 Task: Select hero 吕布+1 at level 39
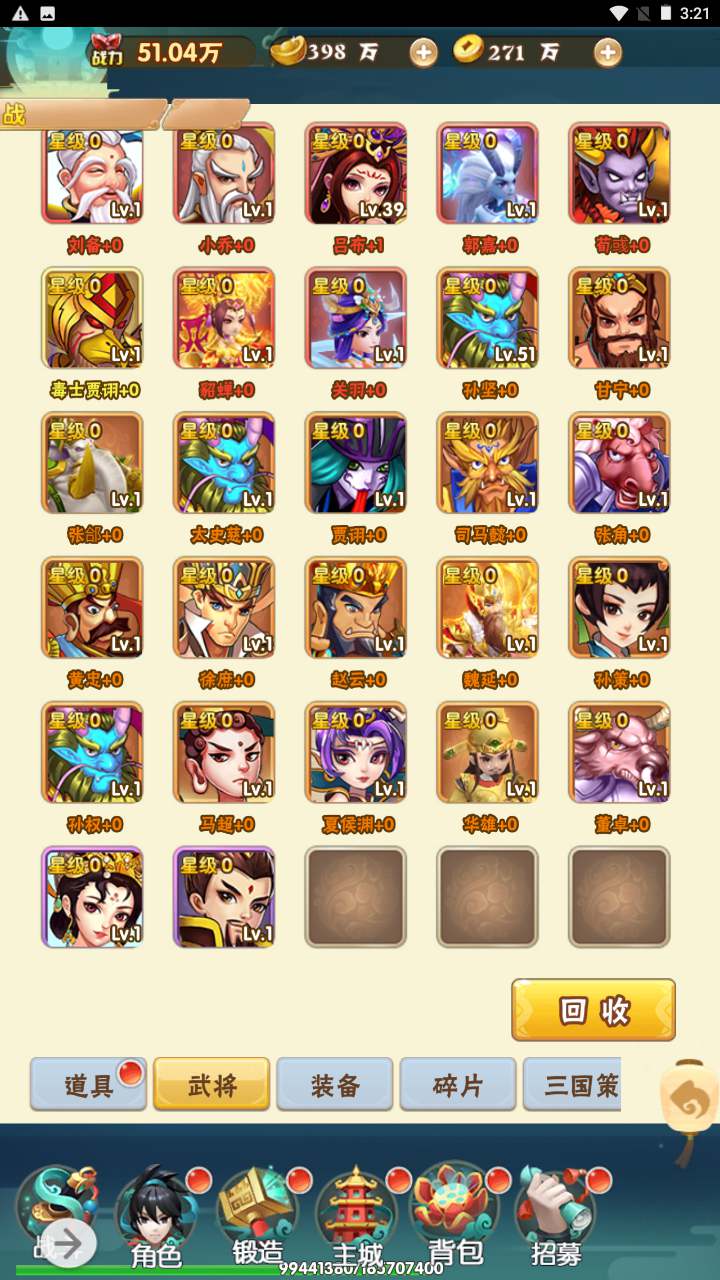click(x=356, y=174)
